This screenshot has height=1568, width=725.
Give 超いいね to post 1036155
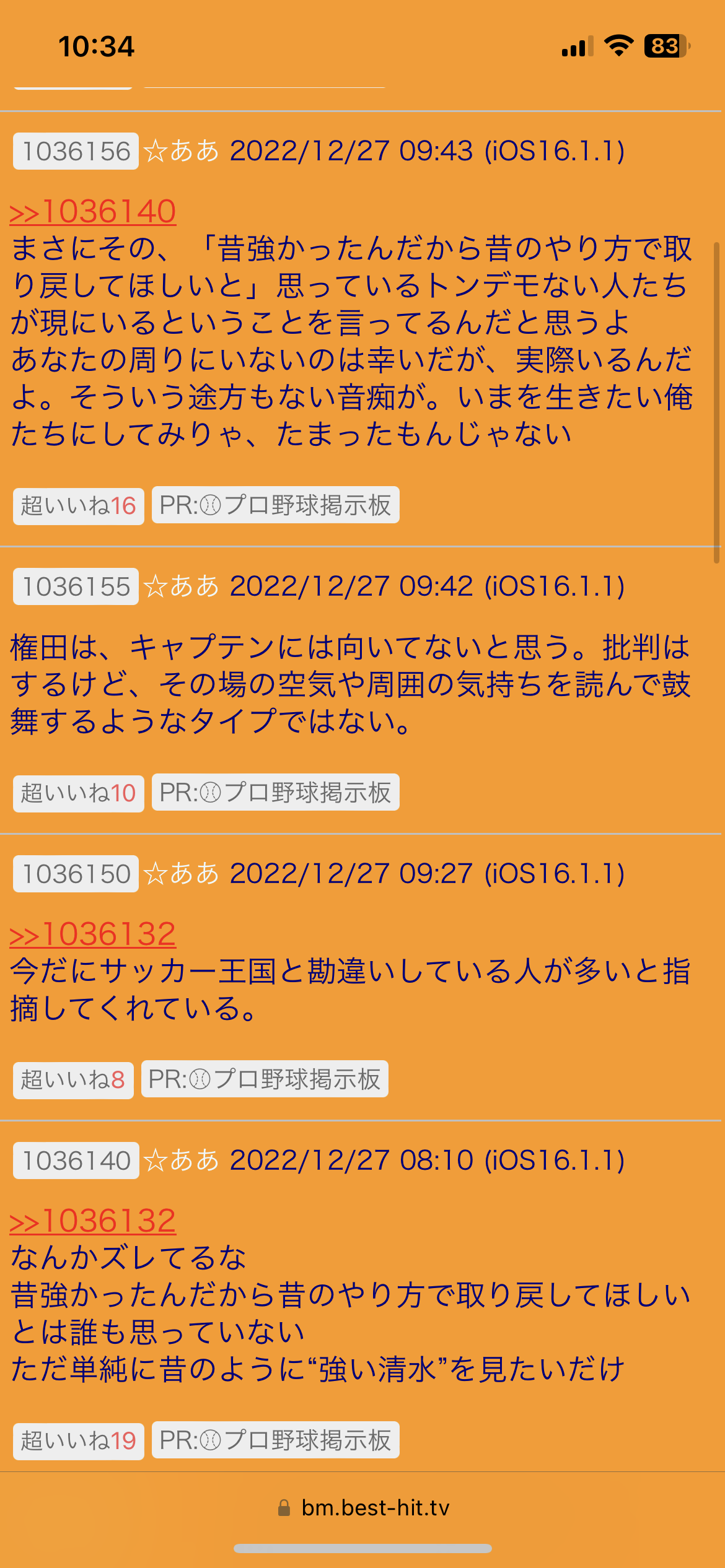point(78,793)
